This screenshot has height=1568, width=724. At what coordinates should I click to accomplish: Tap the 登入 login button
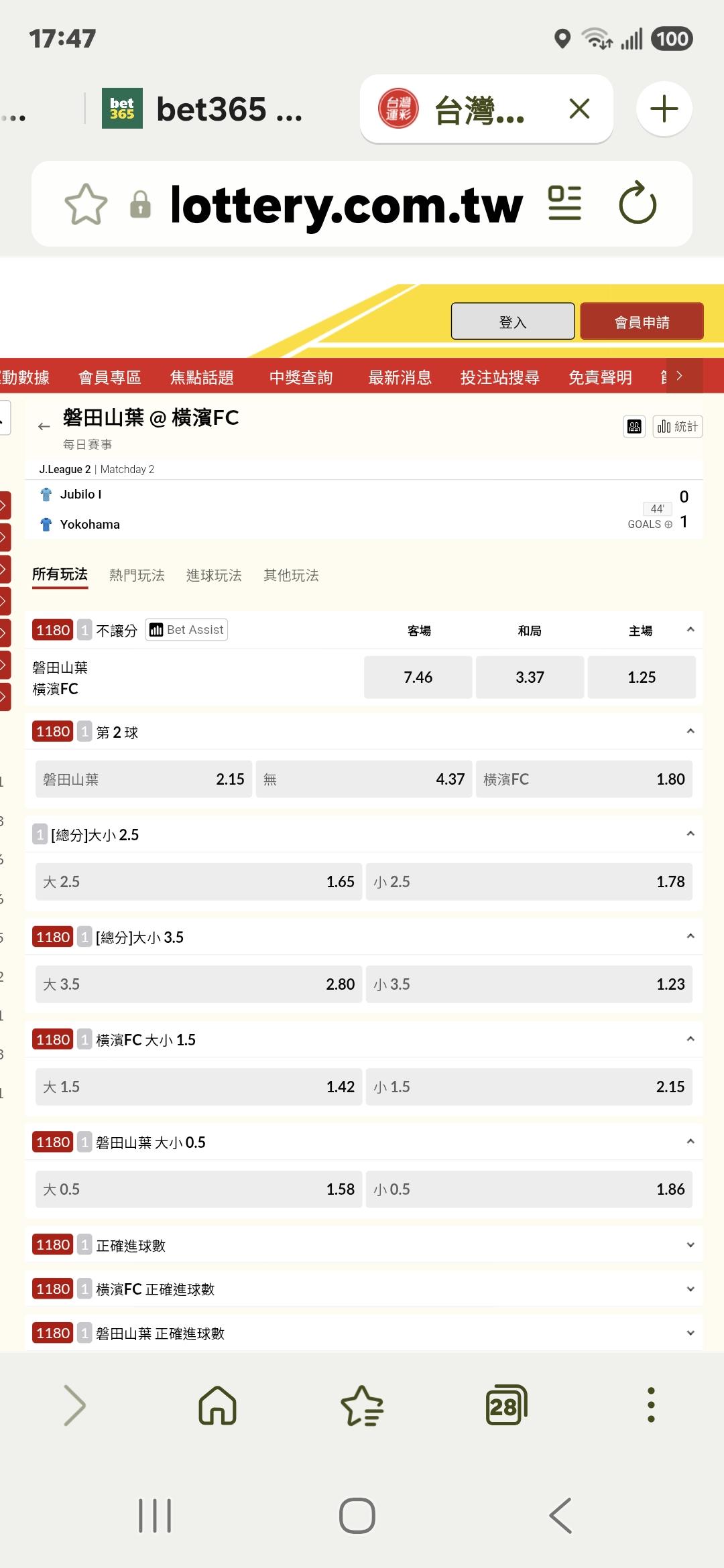[x=513, y=322]
